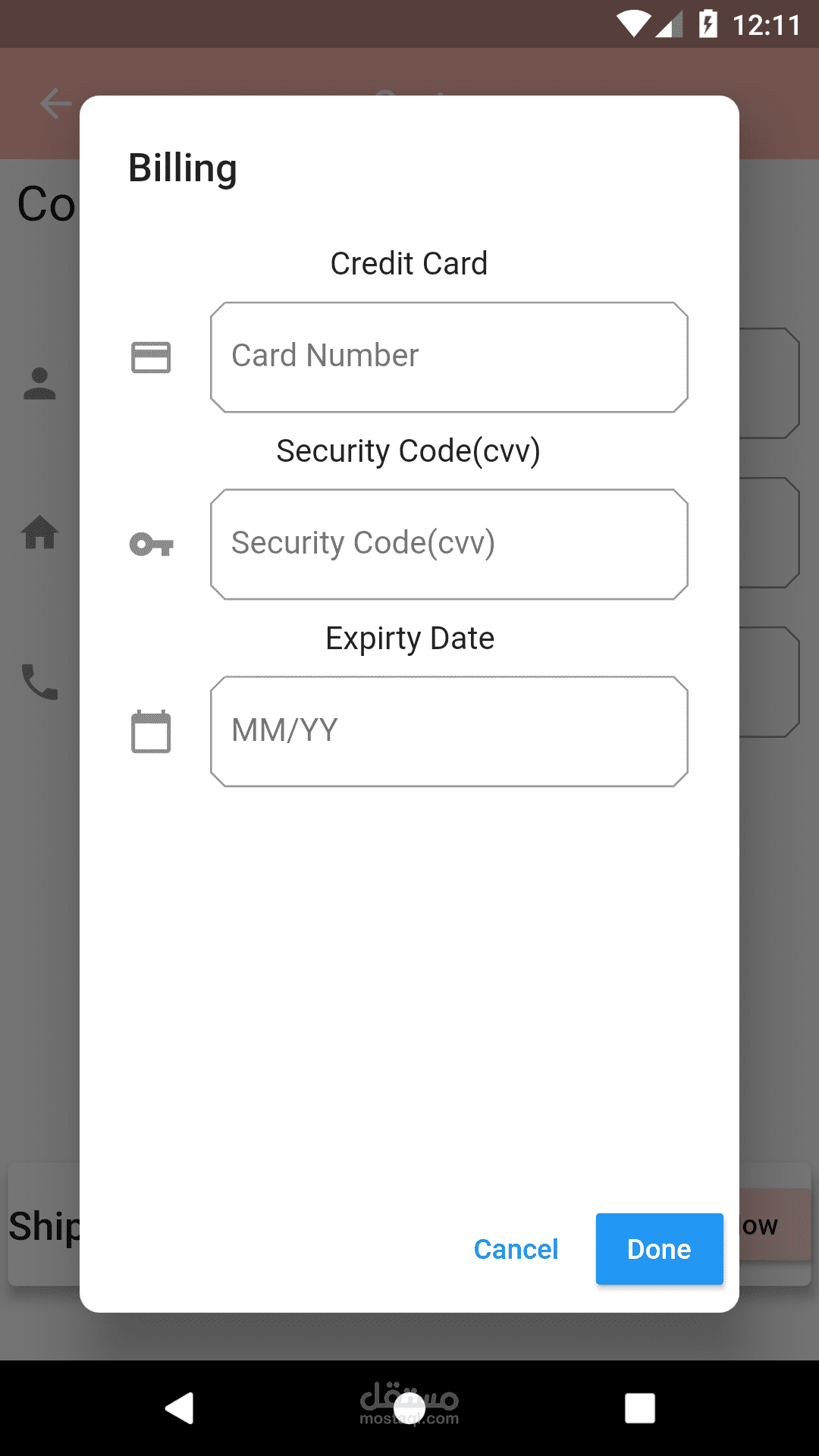Select the MM/YY expiry date field
This screenshot has width=819, height=1456.
(449, 732)
